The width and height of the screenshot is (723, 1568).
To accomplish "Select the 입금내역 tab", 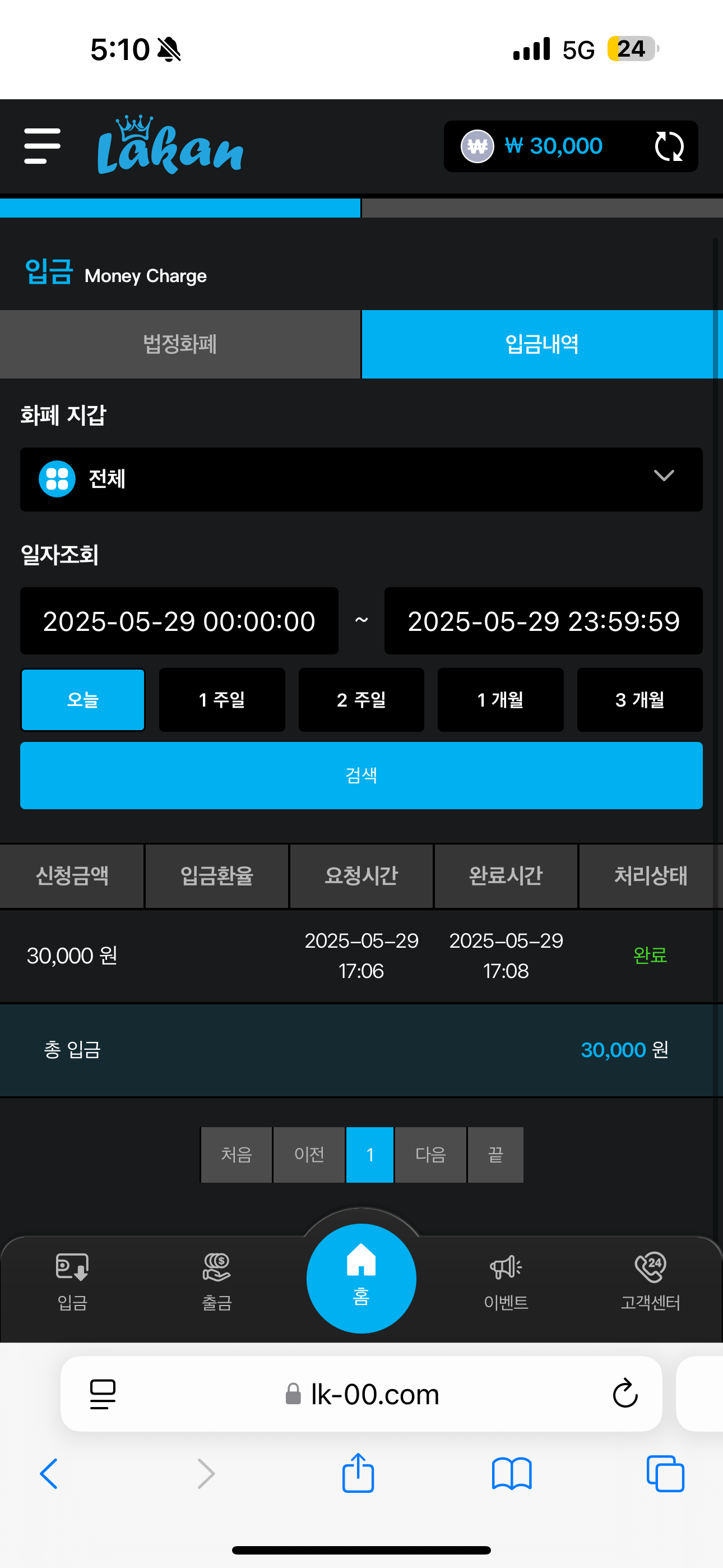I will [x=541, y=344].
